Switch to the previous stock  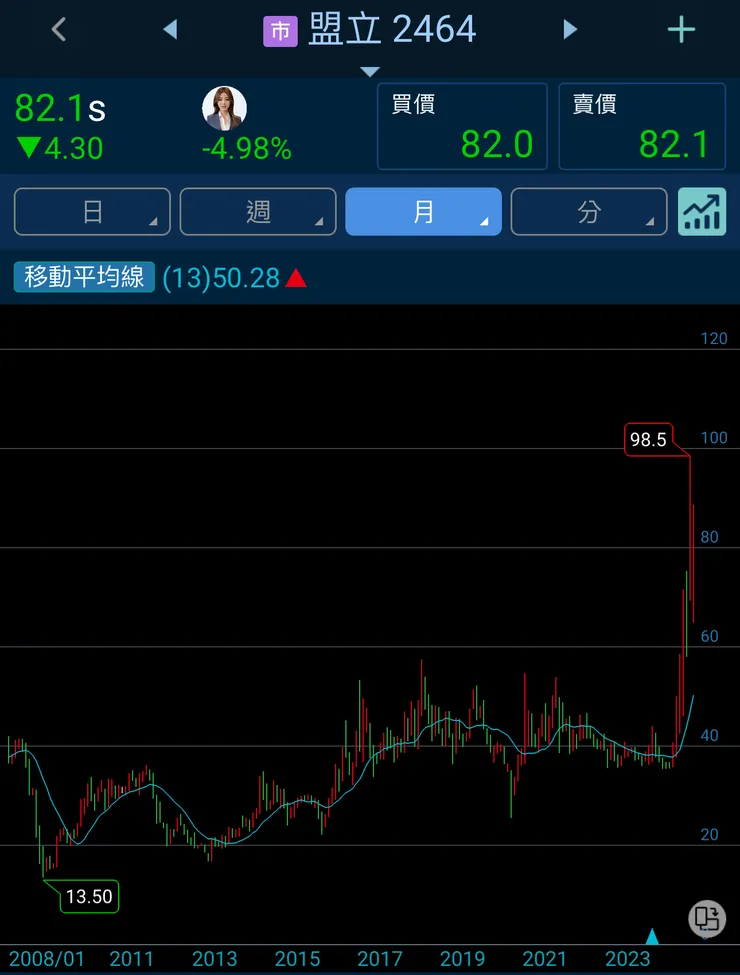click(x=170, y=30)
